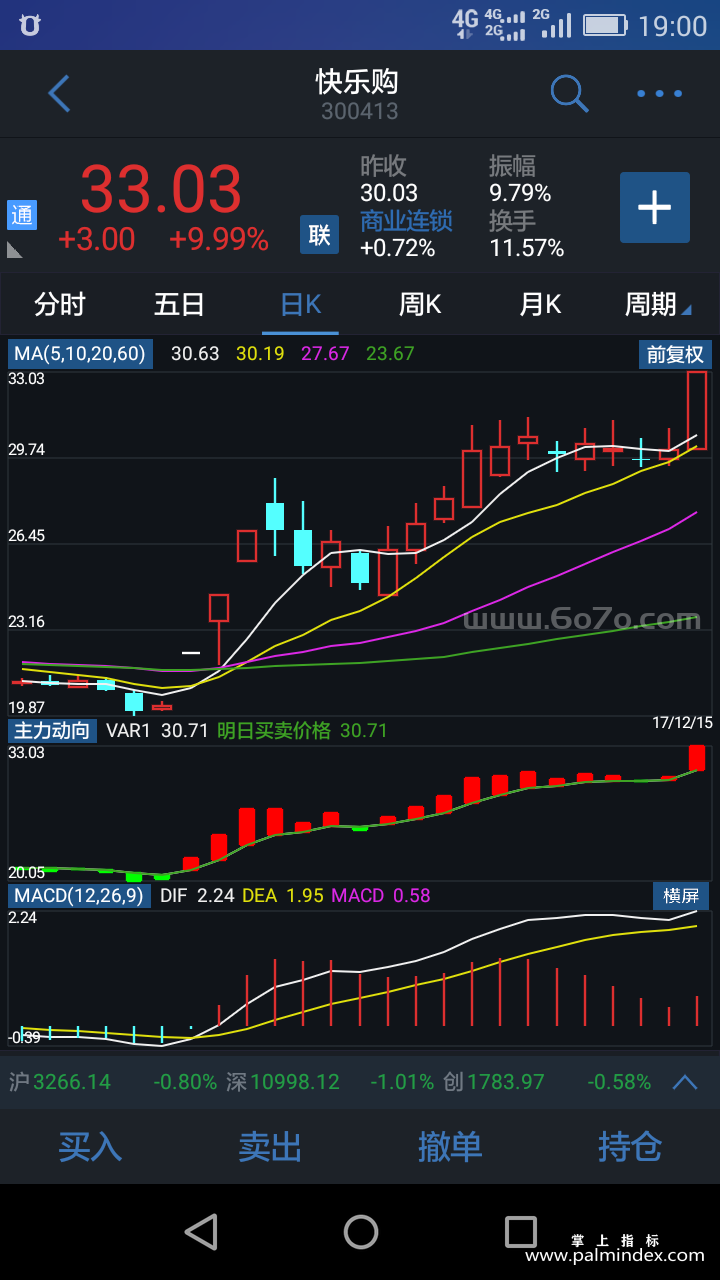Open the 撤单 cancel order page

[450, 1146]
